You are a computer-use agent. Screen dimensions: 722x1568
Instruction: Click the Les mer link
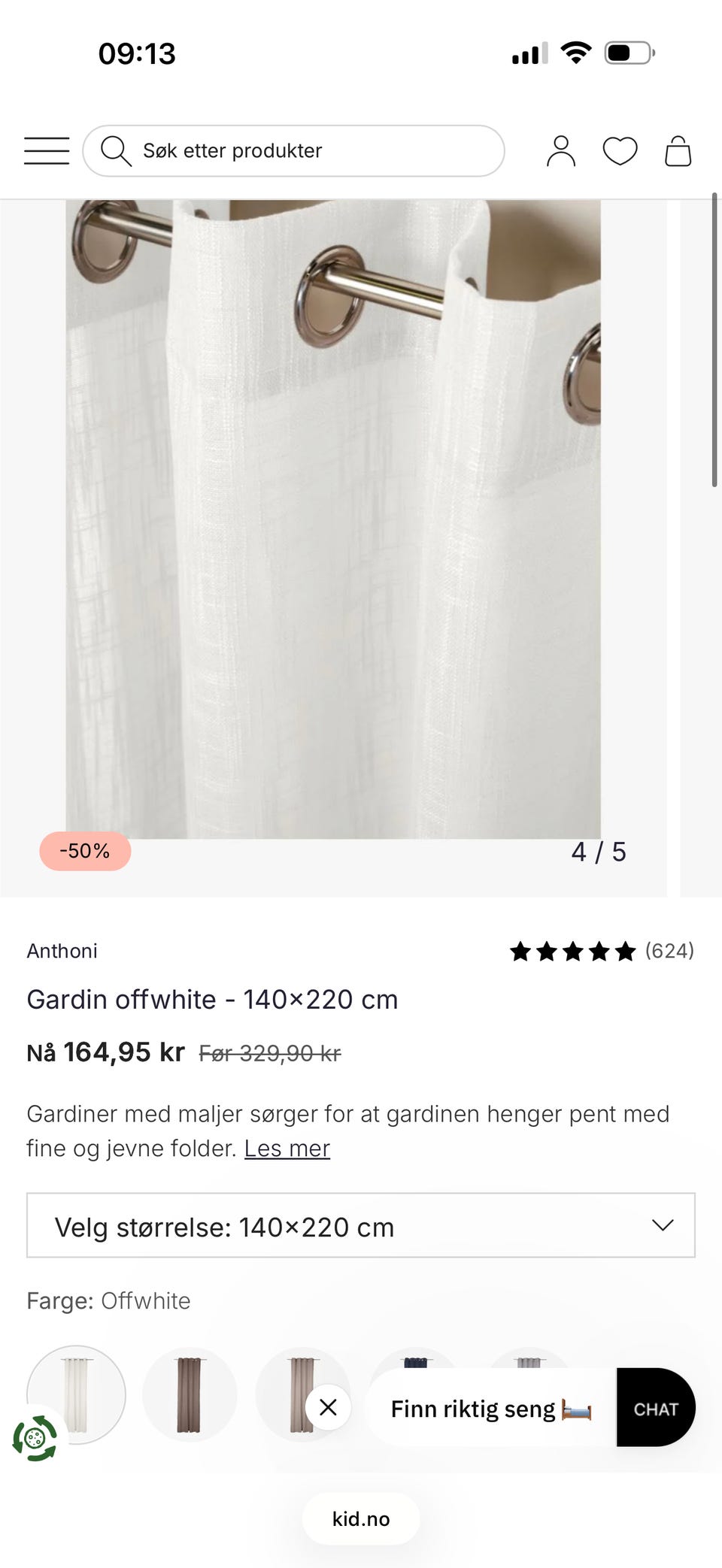[x=286, y=1149]
